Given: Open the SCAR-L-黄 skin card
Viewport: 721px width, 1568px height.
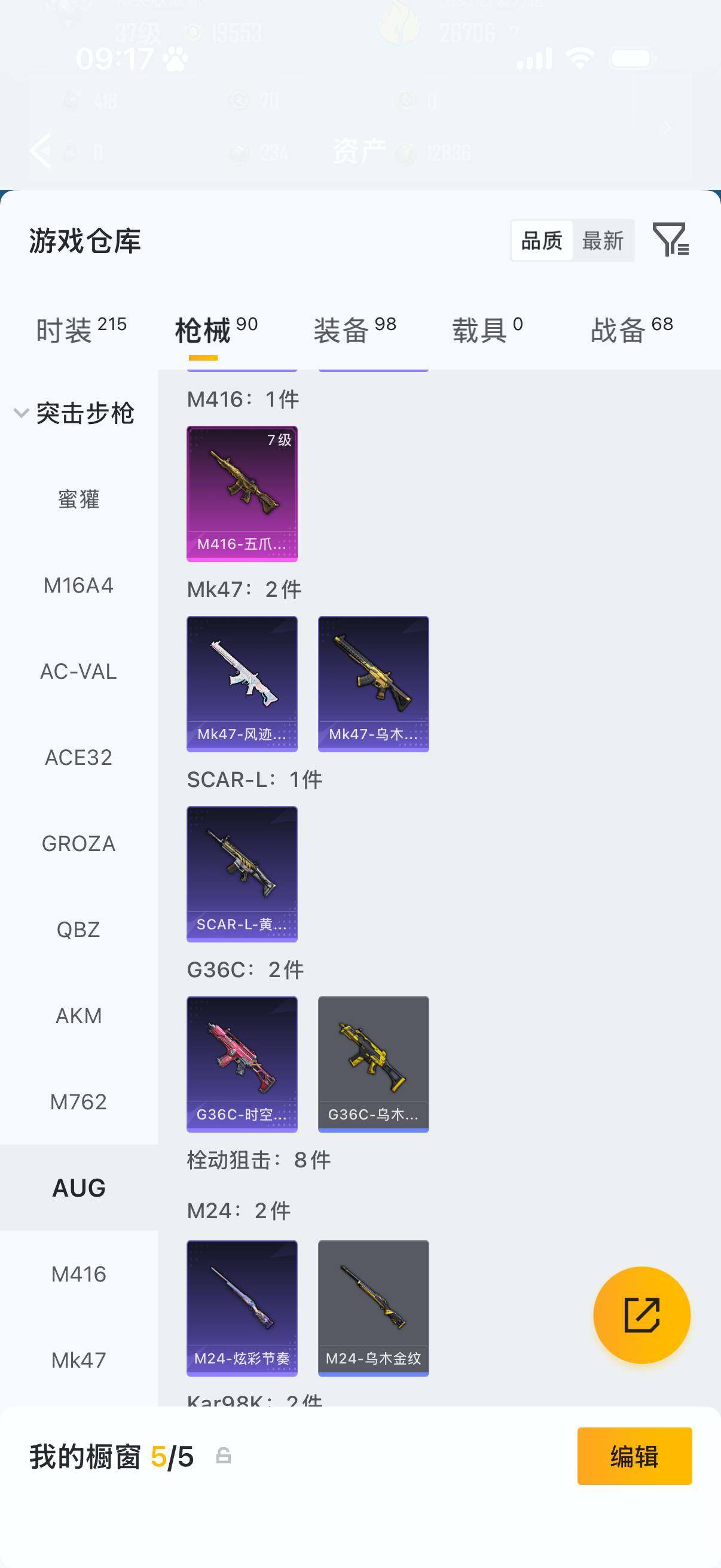Looking at the screenshot, I should [x=242, y=874].
